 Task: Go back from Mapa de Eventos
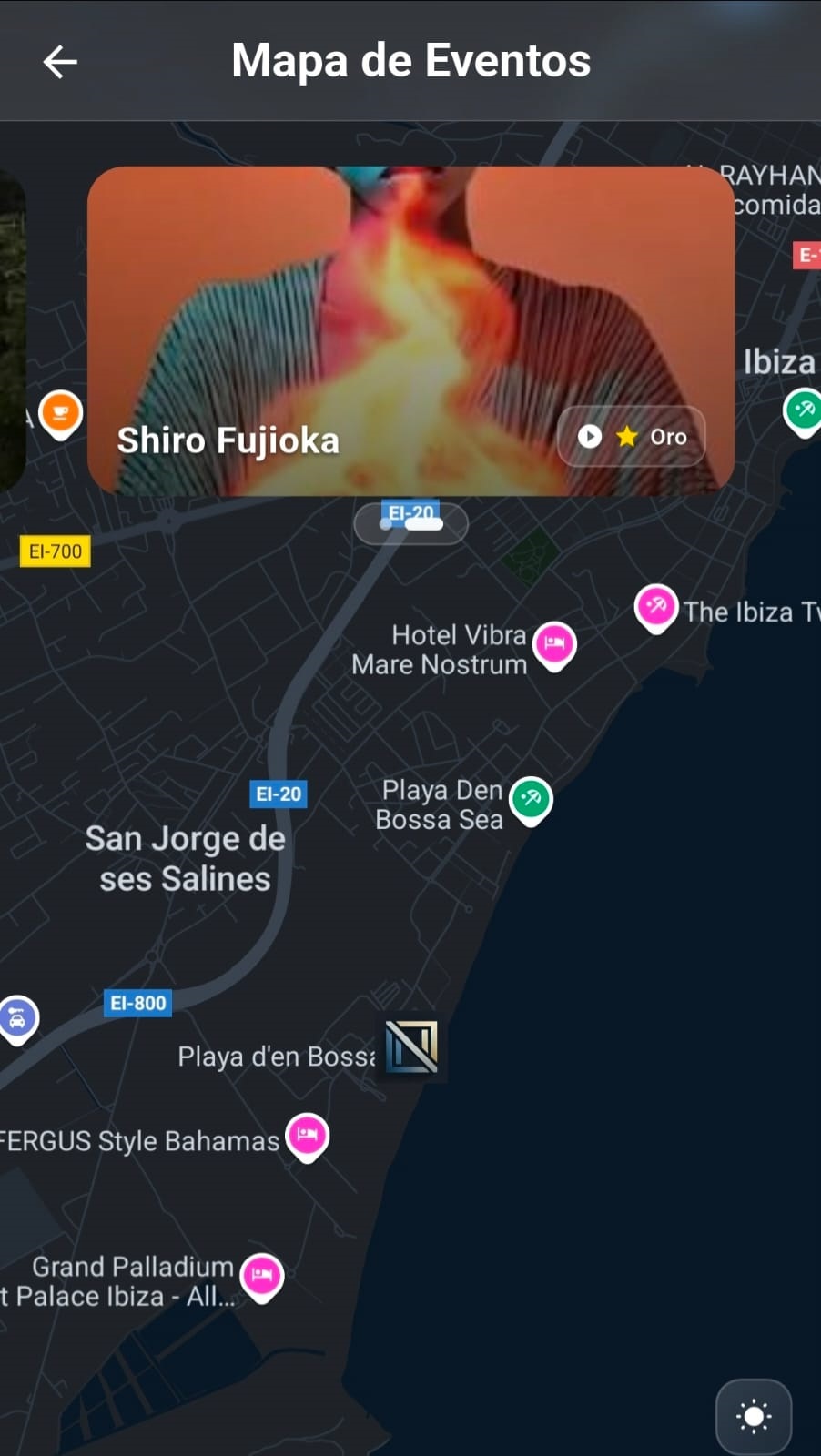60,62
